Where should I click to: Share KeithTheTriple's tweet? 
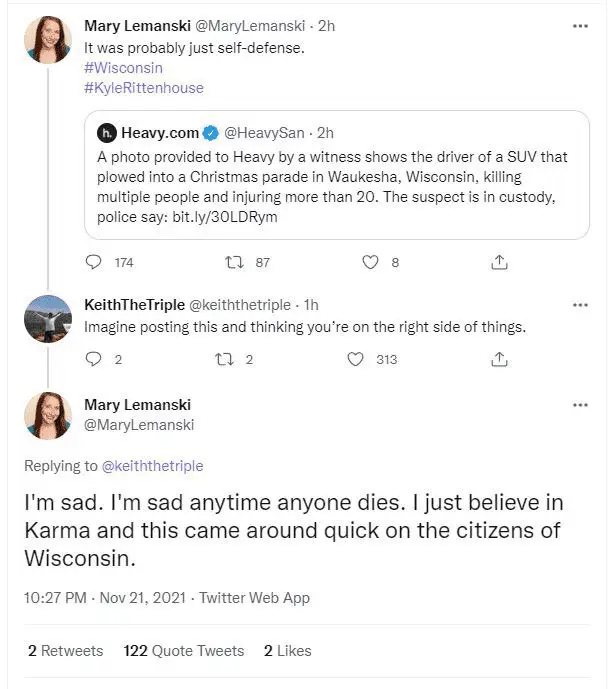(x=497, y=360)
